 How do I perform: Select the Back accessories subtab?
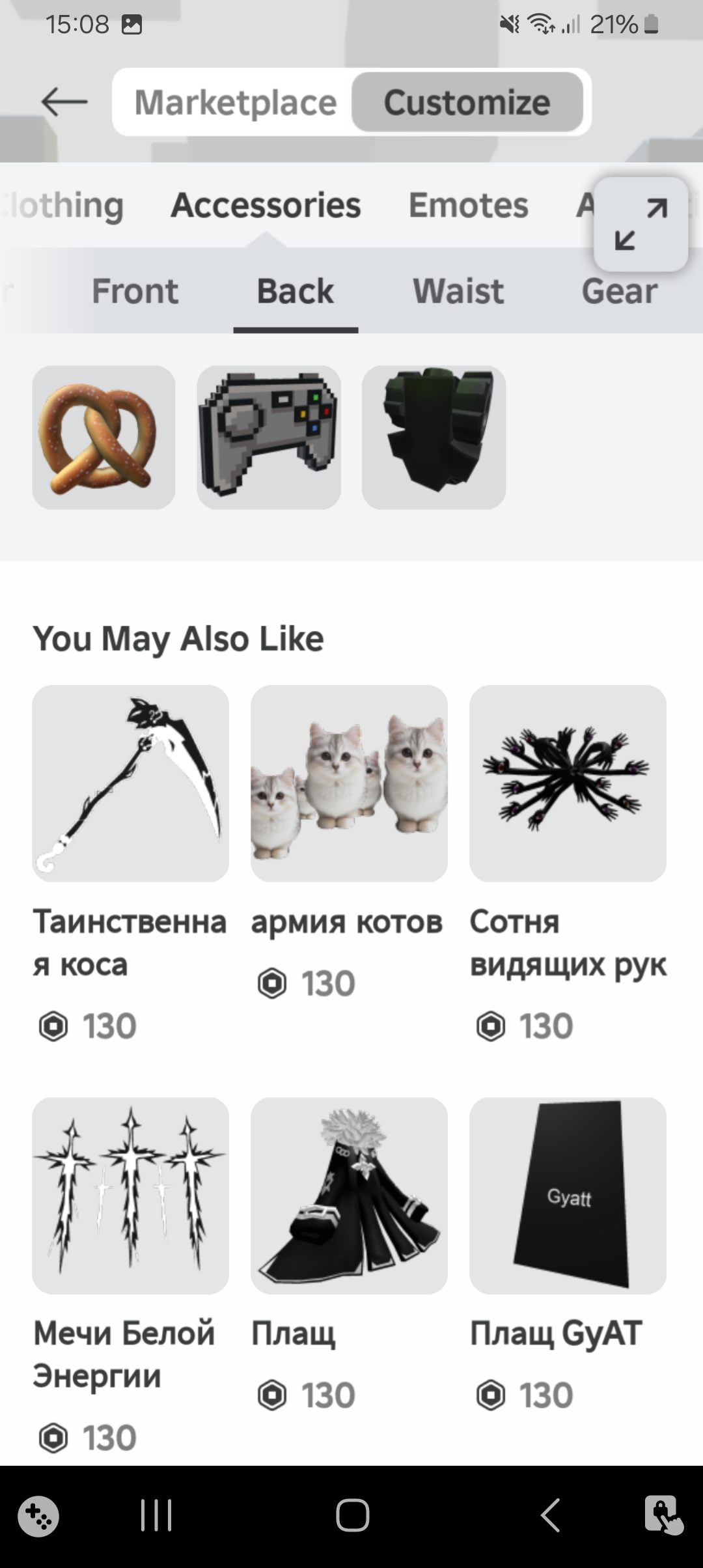pyautogui.click(x=296, y=291)
